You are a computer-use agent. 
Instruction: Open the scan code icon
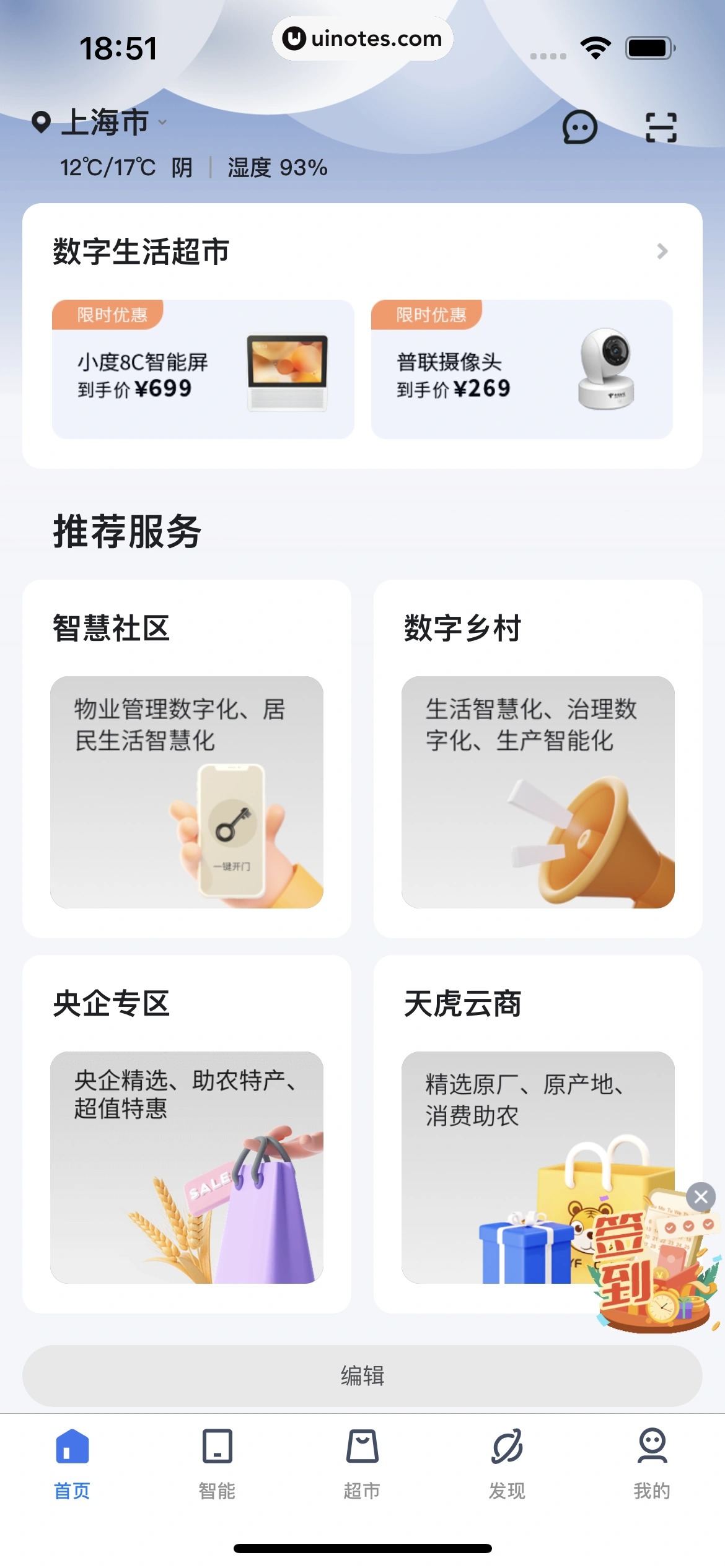pos(661,128)
